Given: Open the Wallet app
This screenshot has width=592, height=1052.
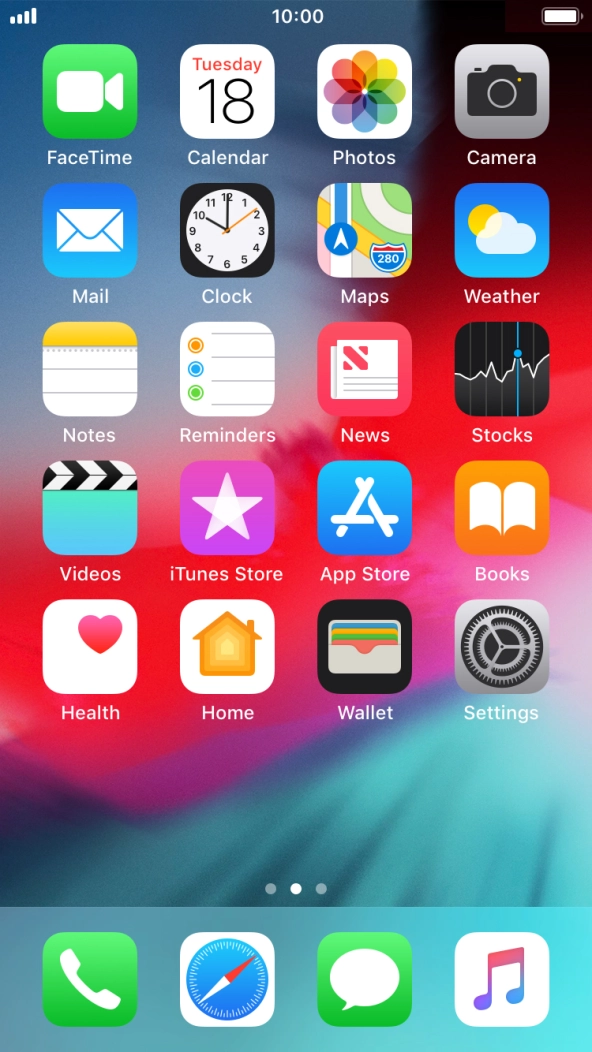Looking at the screenshot, I should pos(364,647).
